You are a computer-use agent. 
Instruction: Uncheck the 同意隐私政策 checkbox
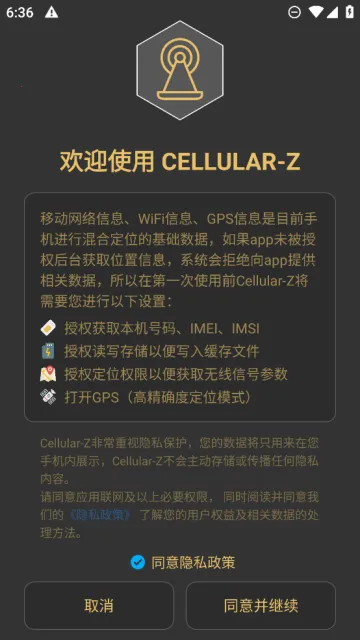[x=138, y=562]
